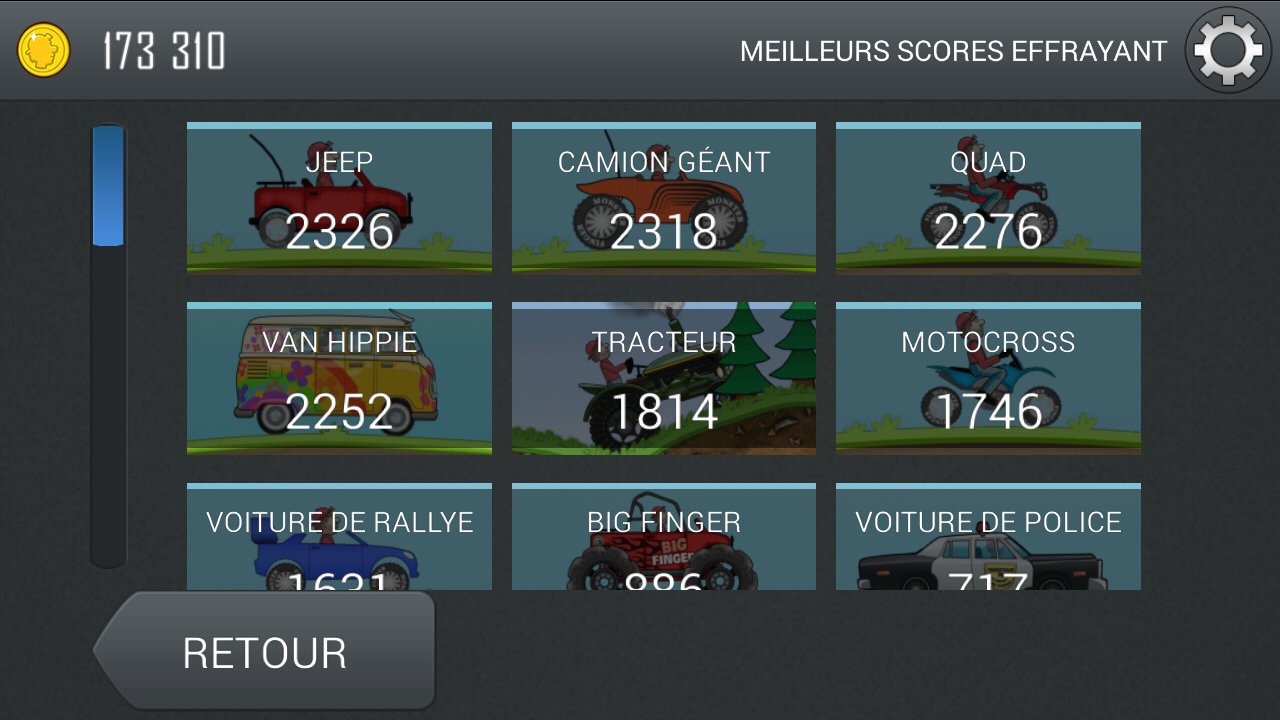Tap the Motocross tile
The width and height of the screenshot is (1280, 720).
click(x=988, y=378)
